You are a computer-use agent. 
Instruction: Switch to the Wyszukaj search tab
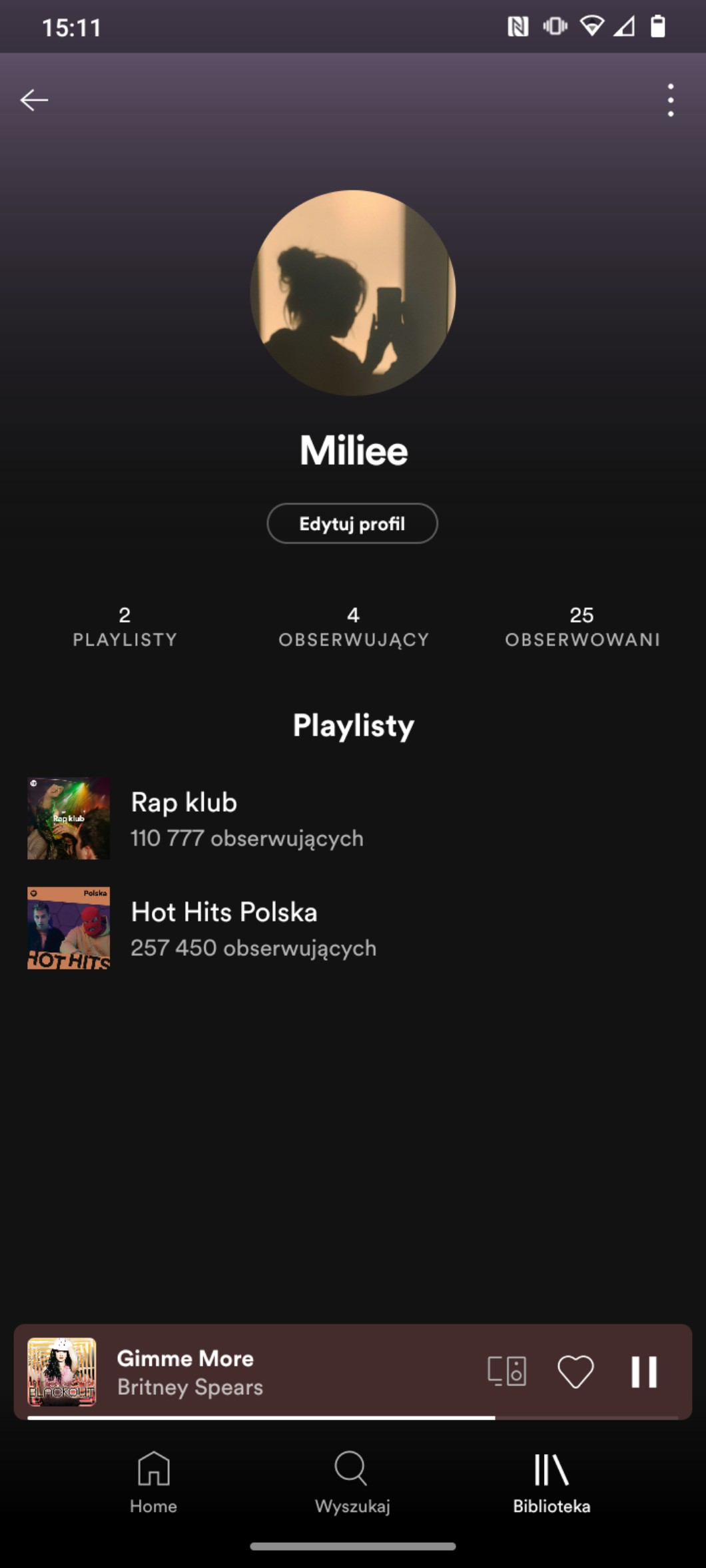[x=352, y=1481]
